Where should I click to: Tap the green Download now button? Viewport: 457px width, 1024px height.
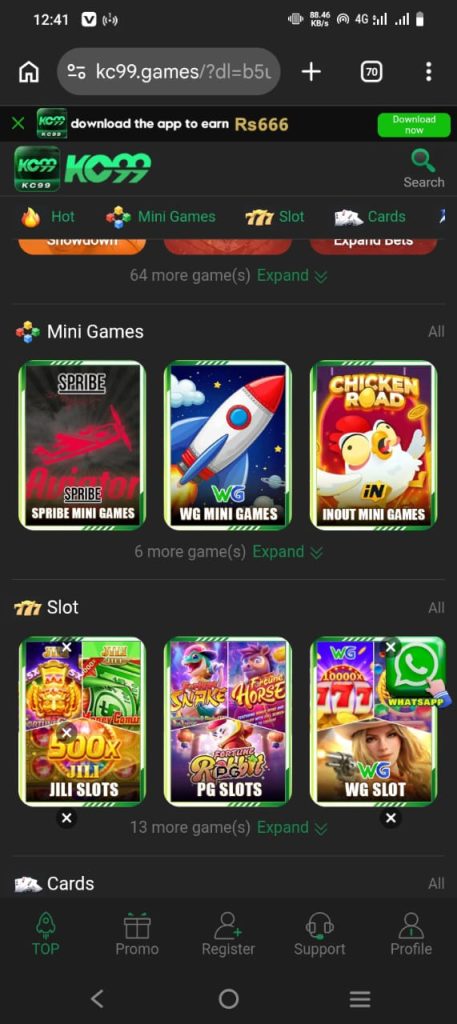414,125
